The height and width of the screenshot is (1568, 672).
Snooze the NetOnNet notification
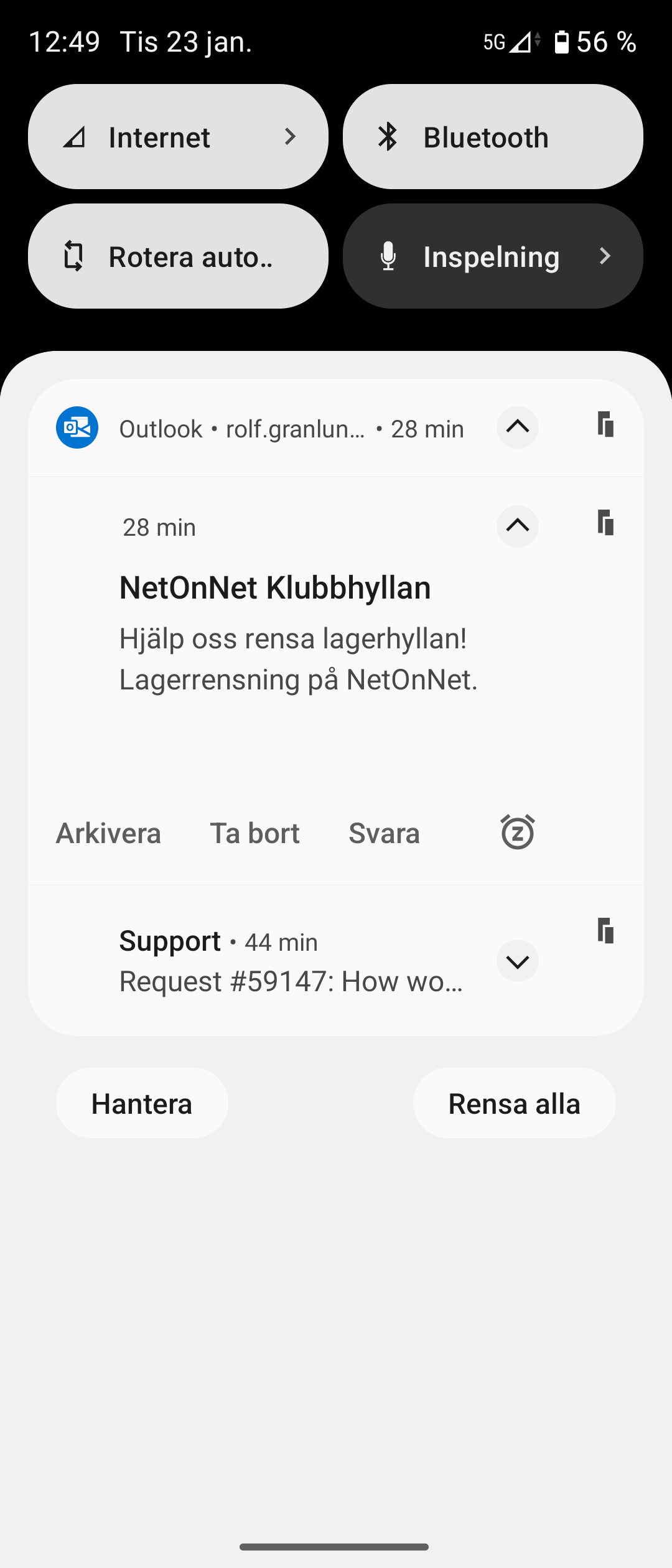tap(517, 832)
